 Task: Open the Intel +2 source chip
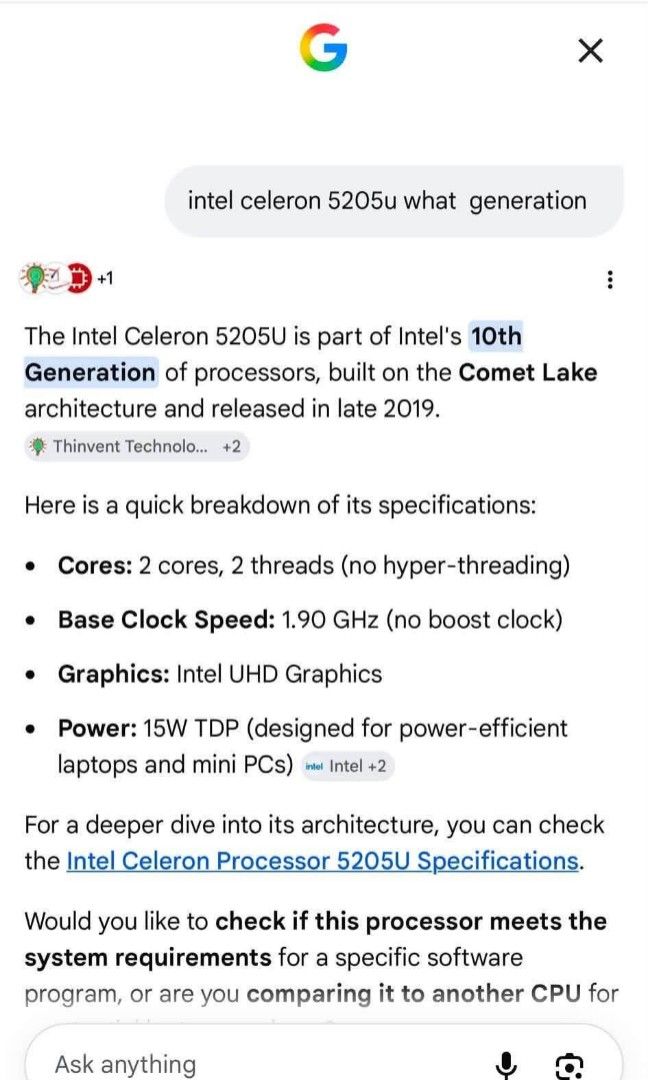tap(347, 766)
